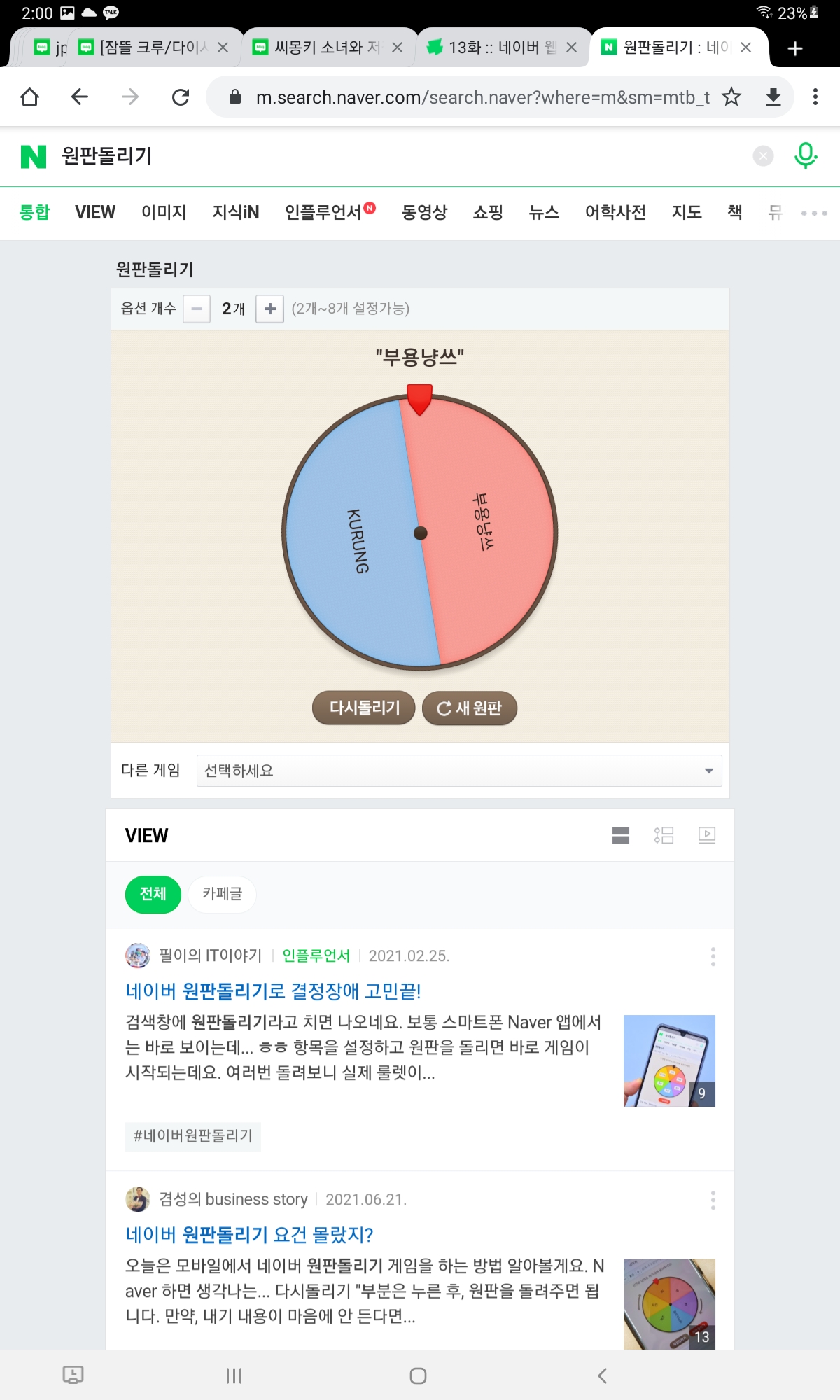The width and height of the screenshot is (840, 1400).
Task: Expand the 다른 게임 dropdown
Action: 458,771
